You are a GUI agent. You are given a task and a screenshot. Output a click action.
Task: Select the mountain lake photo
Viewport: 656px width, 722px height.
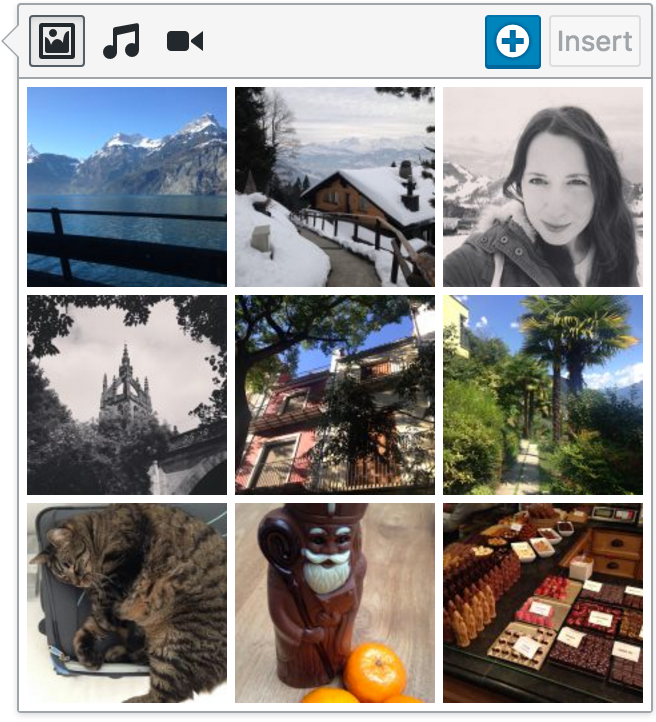point(127,187)
